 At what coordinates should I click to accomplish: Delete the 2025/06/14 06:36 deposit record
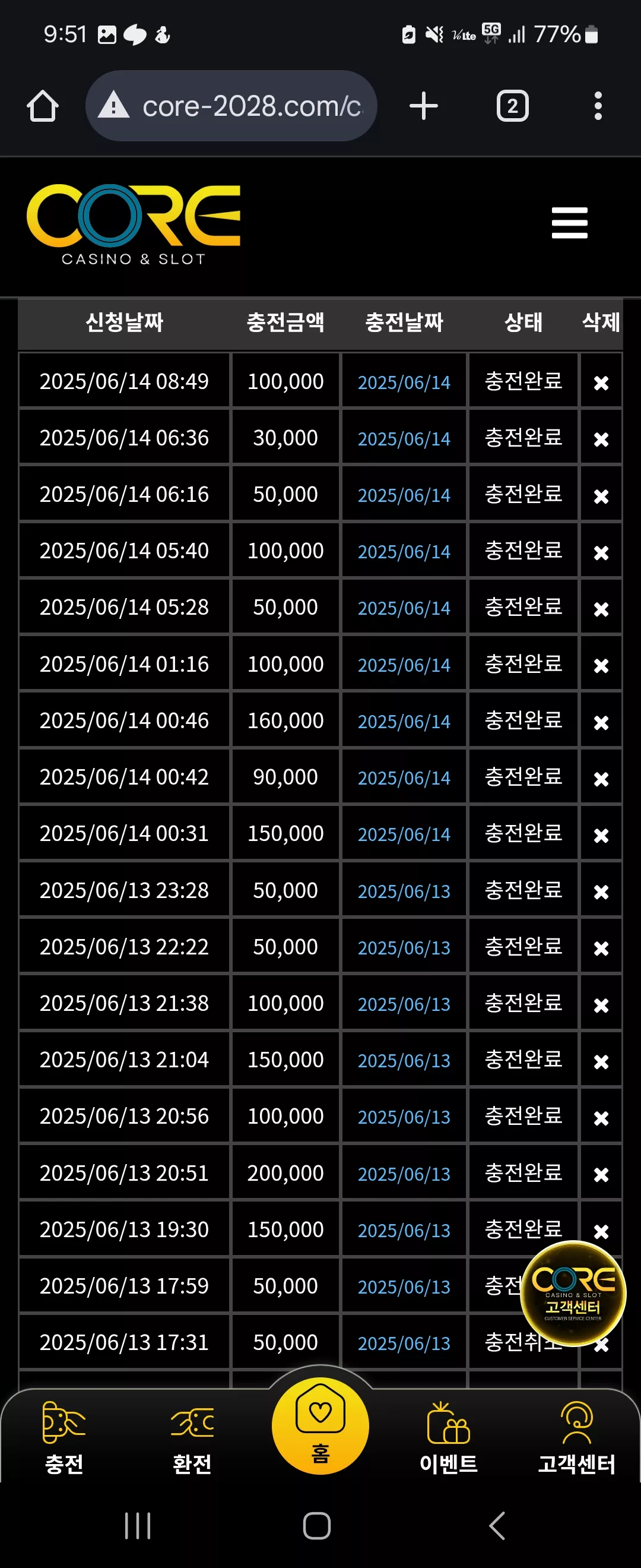(x=601, y=439)
